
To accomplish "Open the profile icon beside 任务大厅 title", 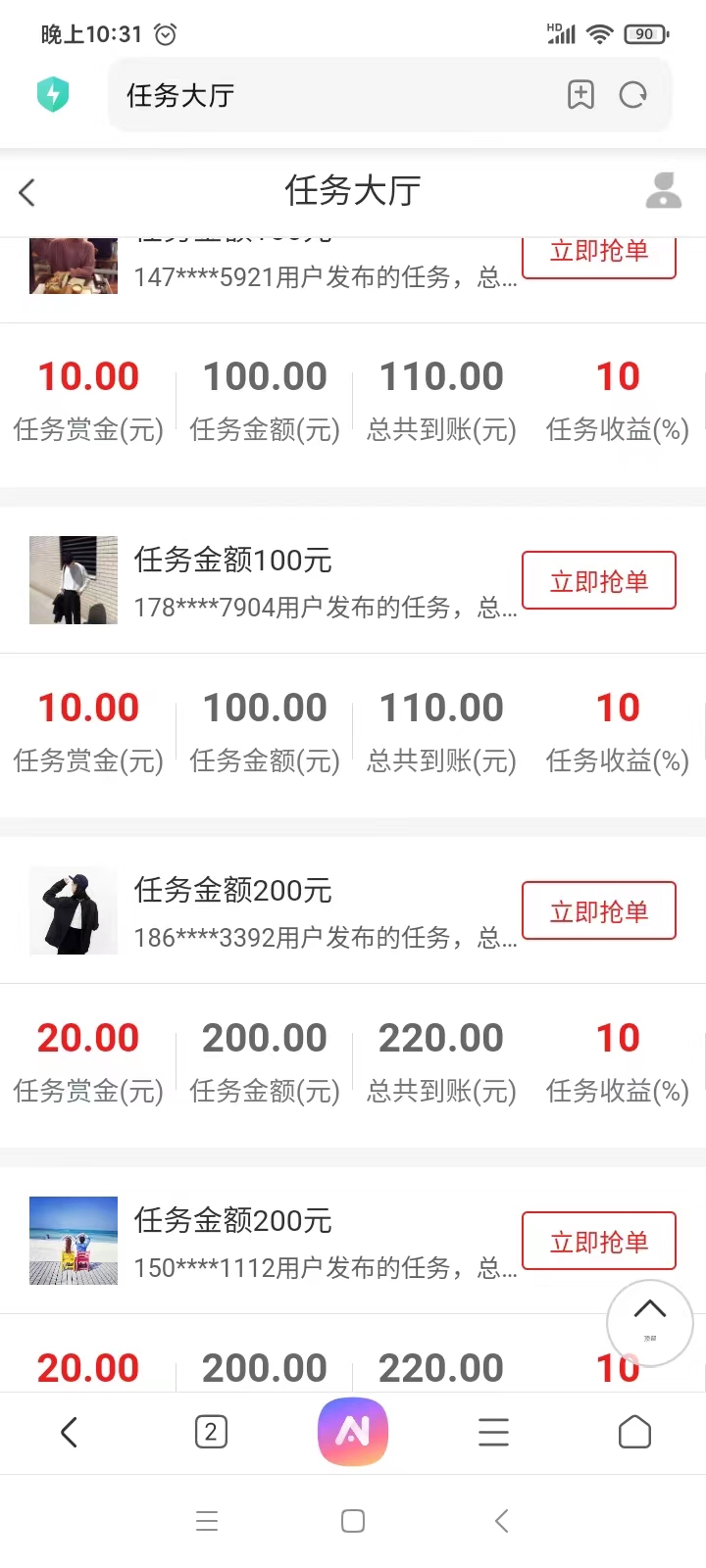I will [663, 192].
